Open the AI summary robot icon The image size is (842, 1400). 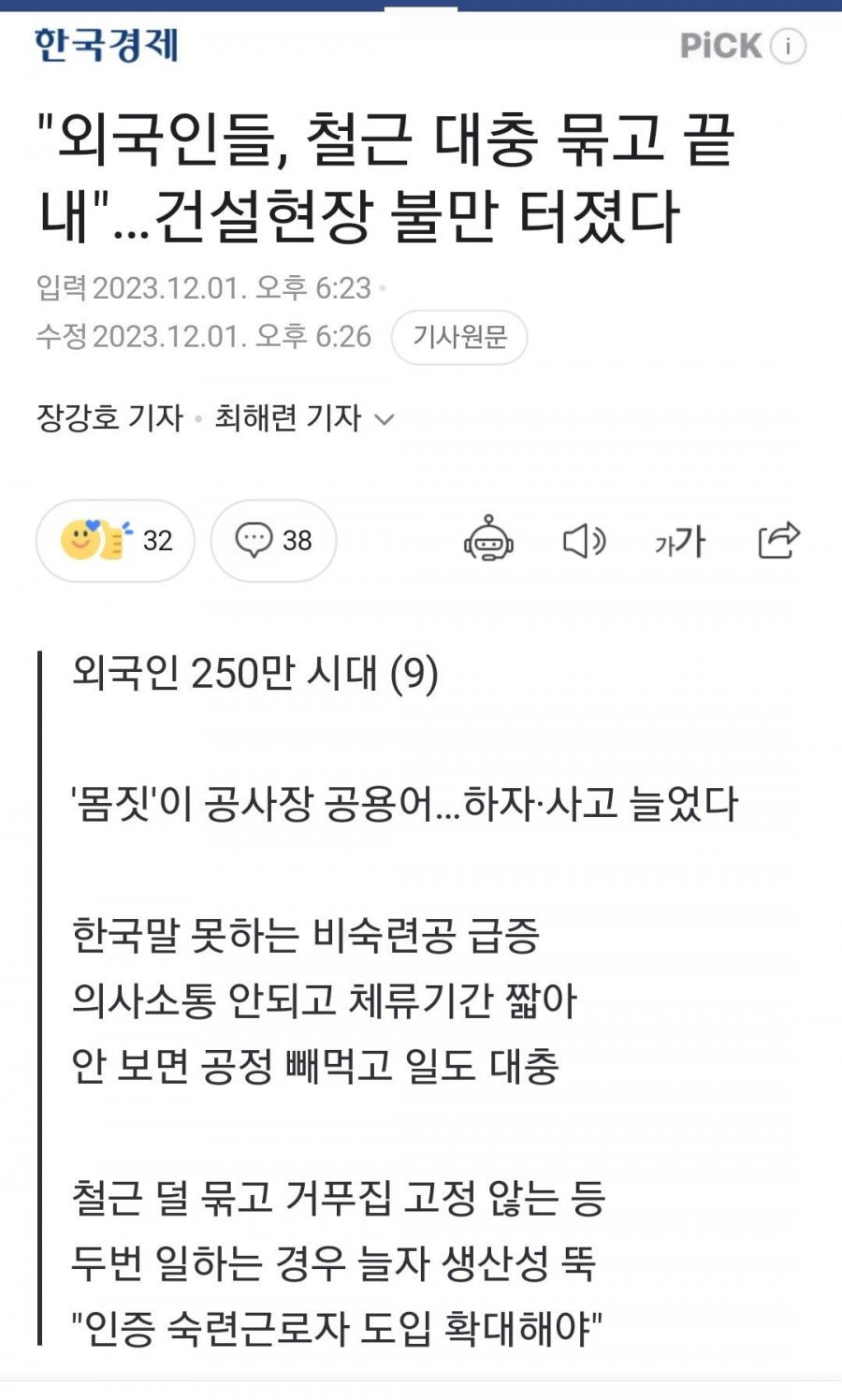click(488, 540)
